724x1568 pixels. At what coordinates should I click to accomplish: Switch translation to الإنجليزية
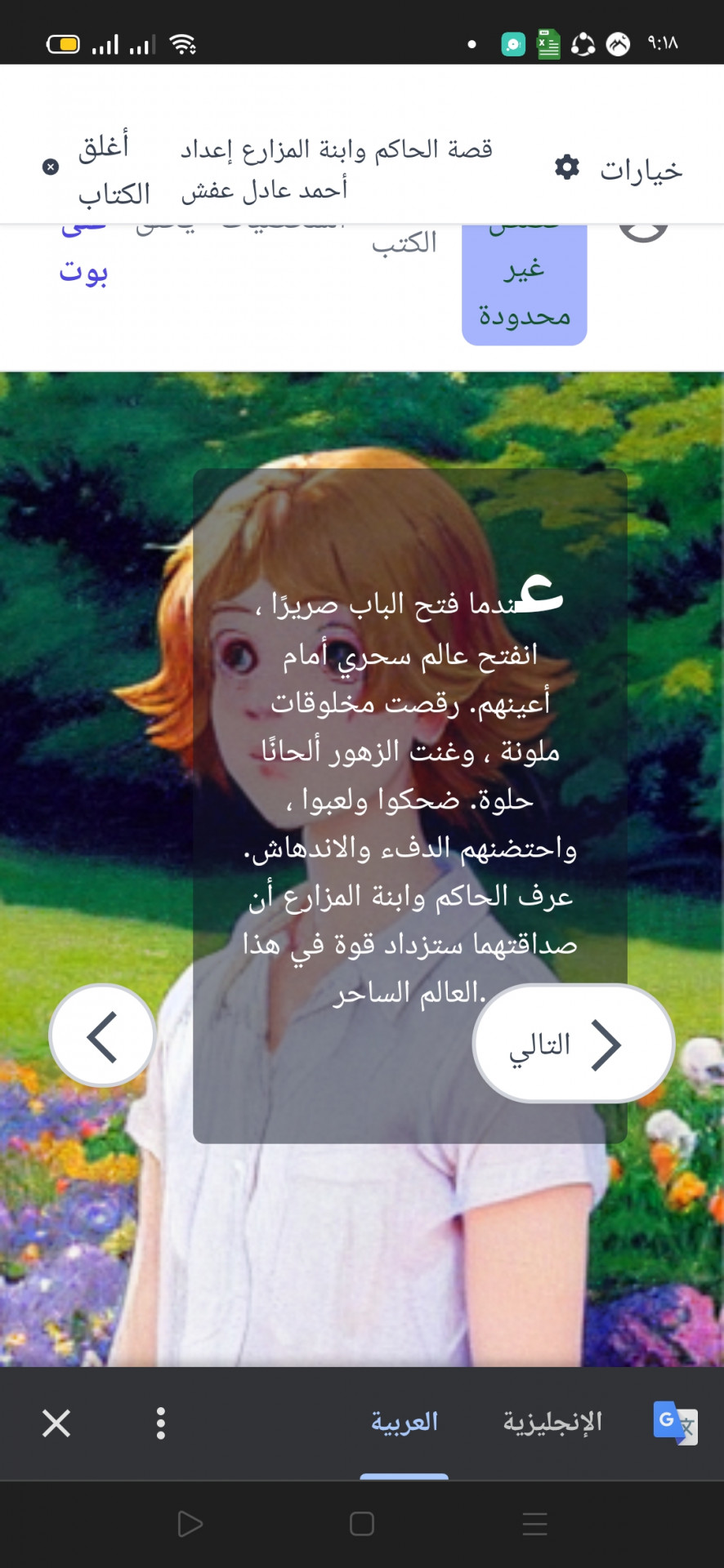[x=552, y=1423]
